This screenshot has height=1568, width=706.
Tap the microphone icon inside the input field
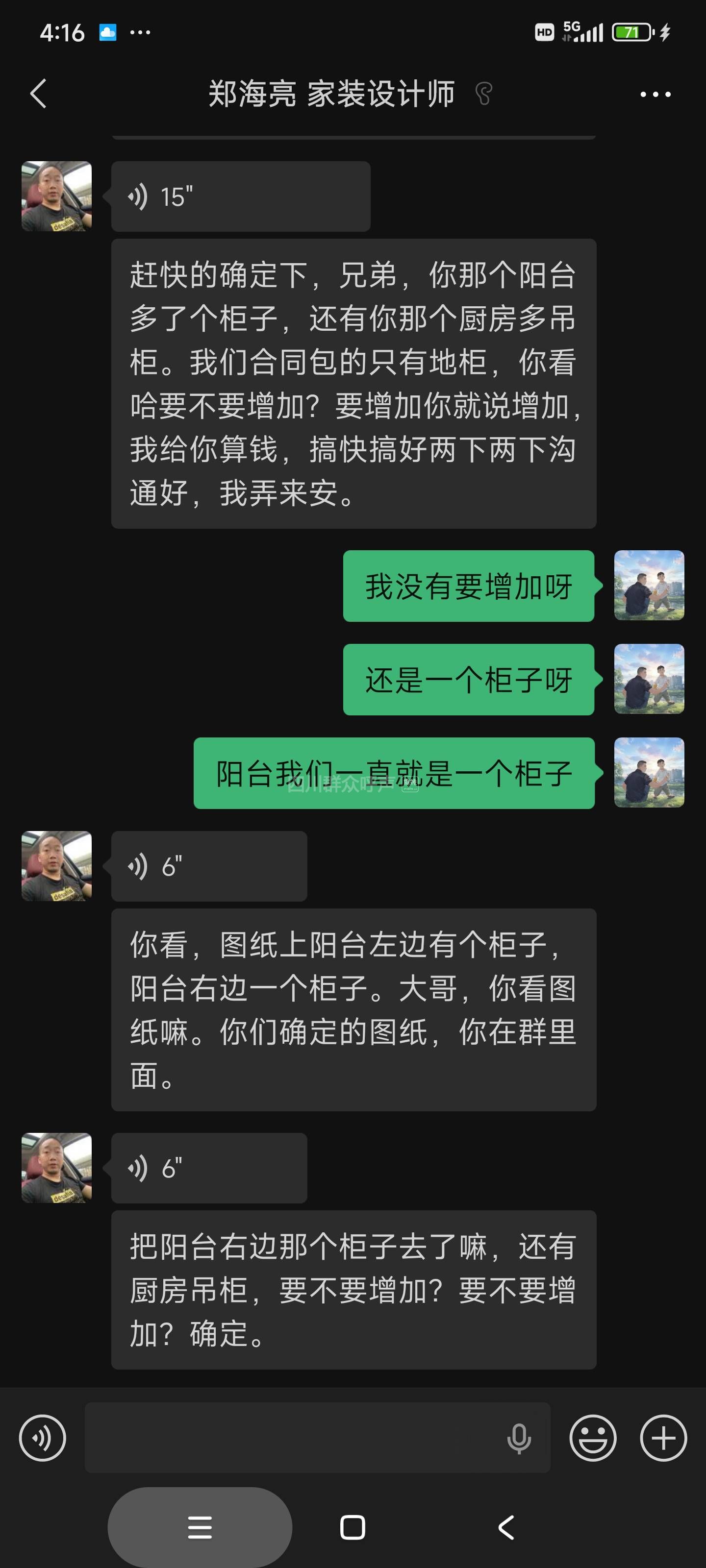[x=519, y=1438]
